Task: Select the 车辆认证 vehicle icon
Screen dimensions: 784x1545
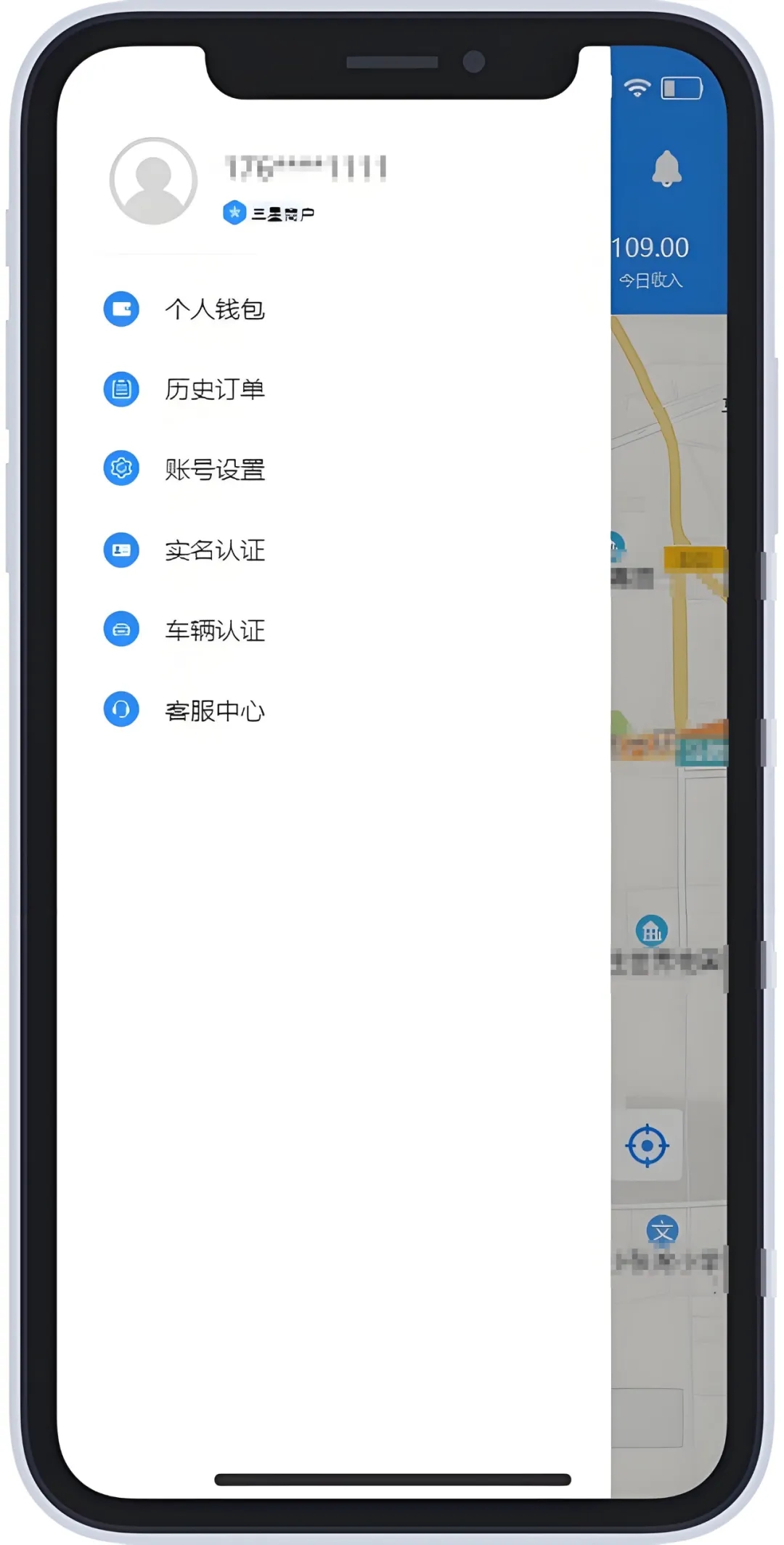Action: point(121,630)
